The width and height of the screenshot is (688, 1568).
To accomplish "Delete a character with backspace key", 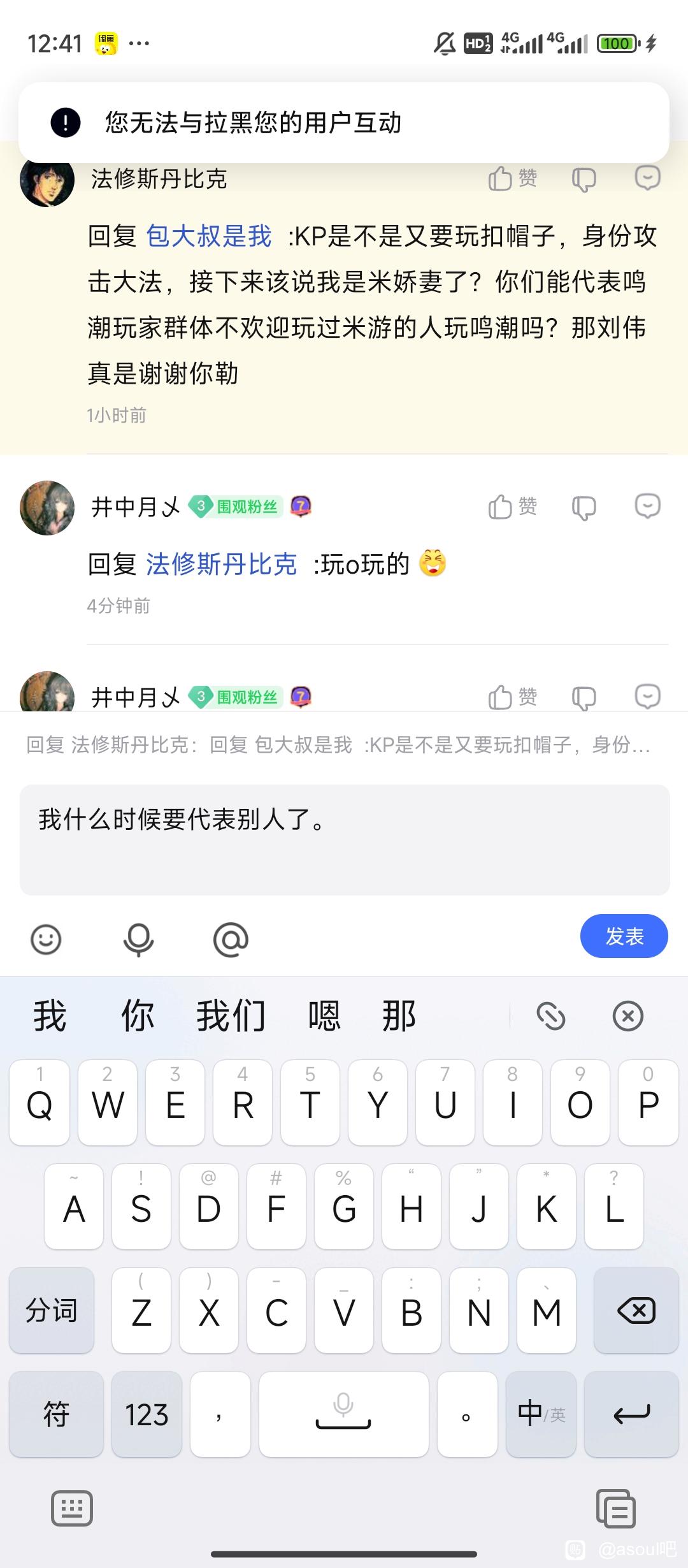I will (636, 1311).
